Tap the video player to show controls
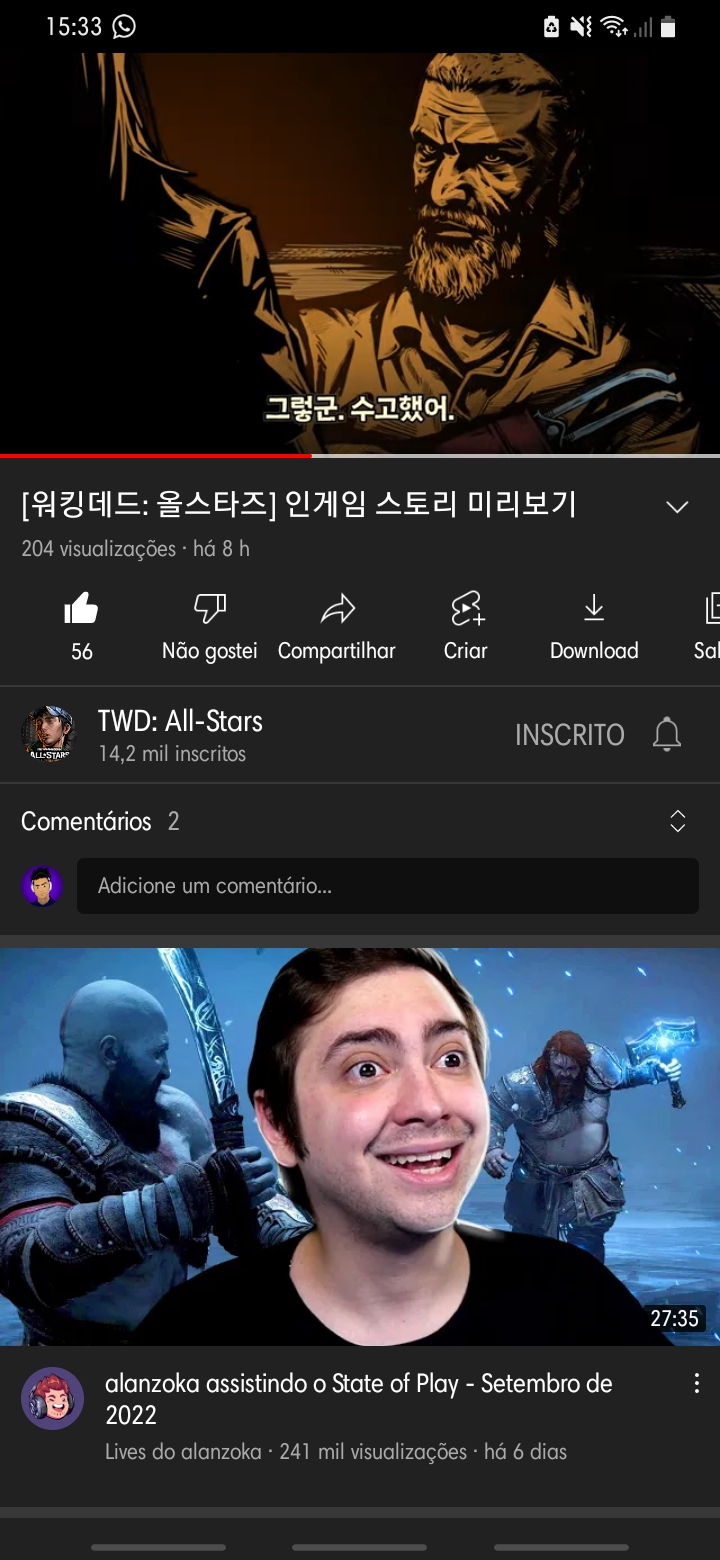Image resolution: width=720 pixels, height=1560 pixels. click(x=360, y=250)
